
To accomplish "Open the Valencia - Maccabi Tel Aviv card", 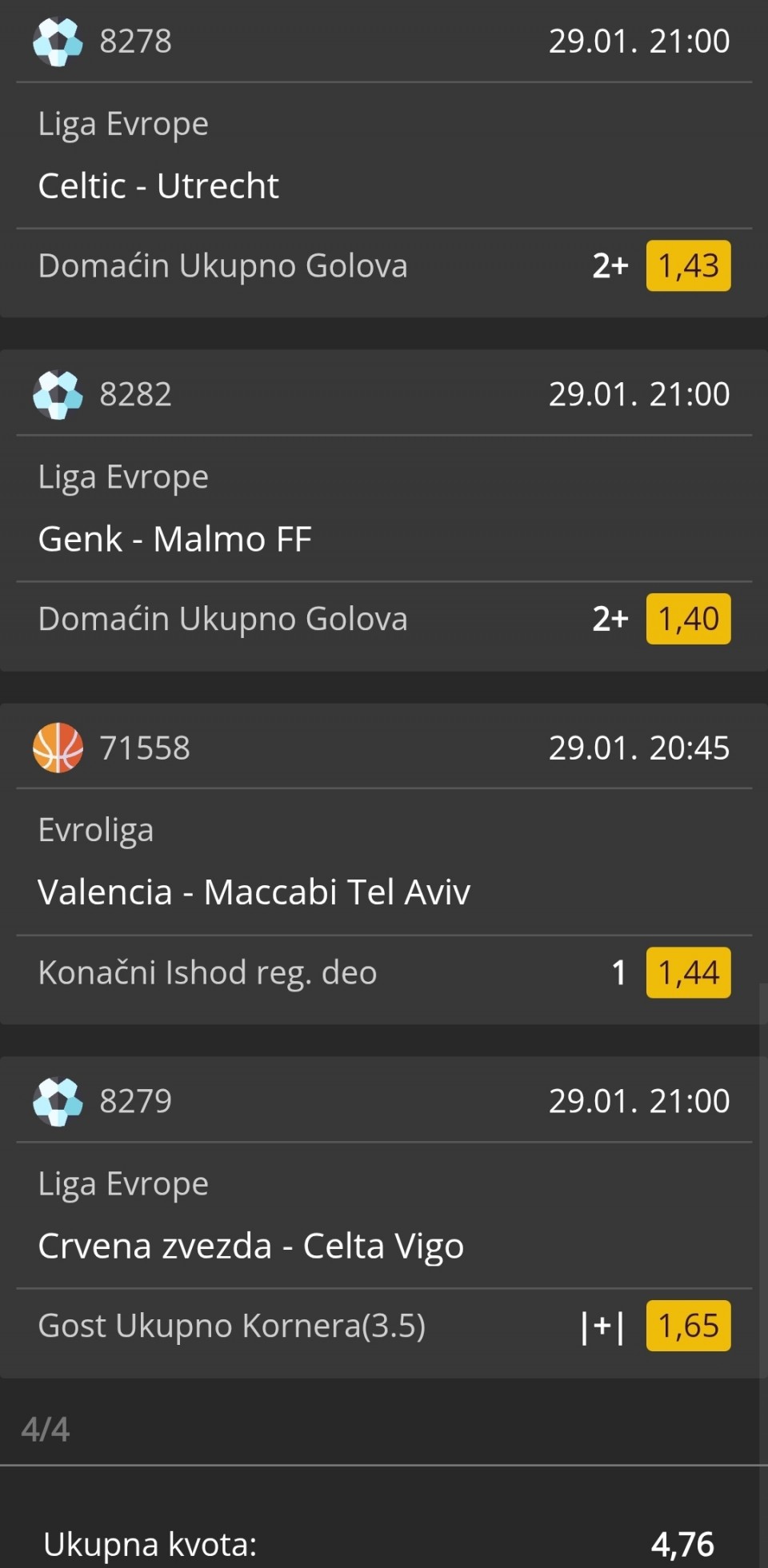I will (x=254, y=892).
